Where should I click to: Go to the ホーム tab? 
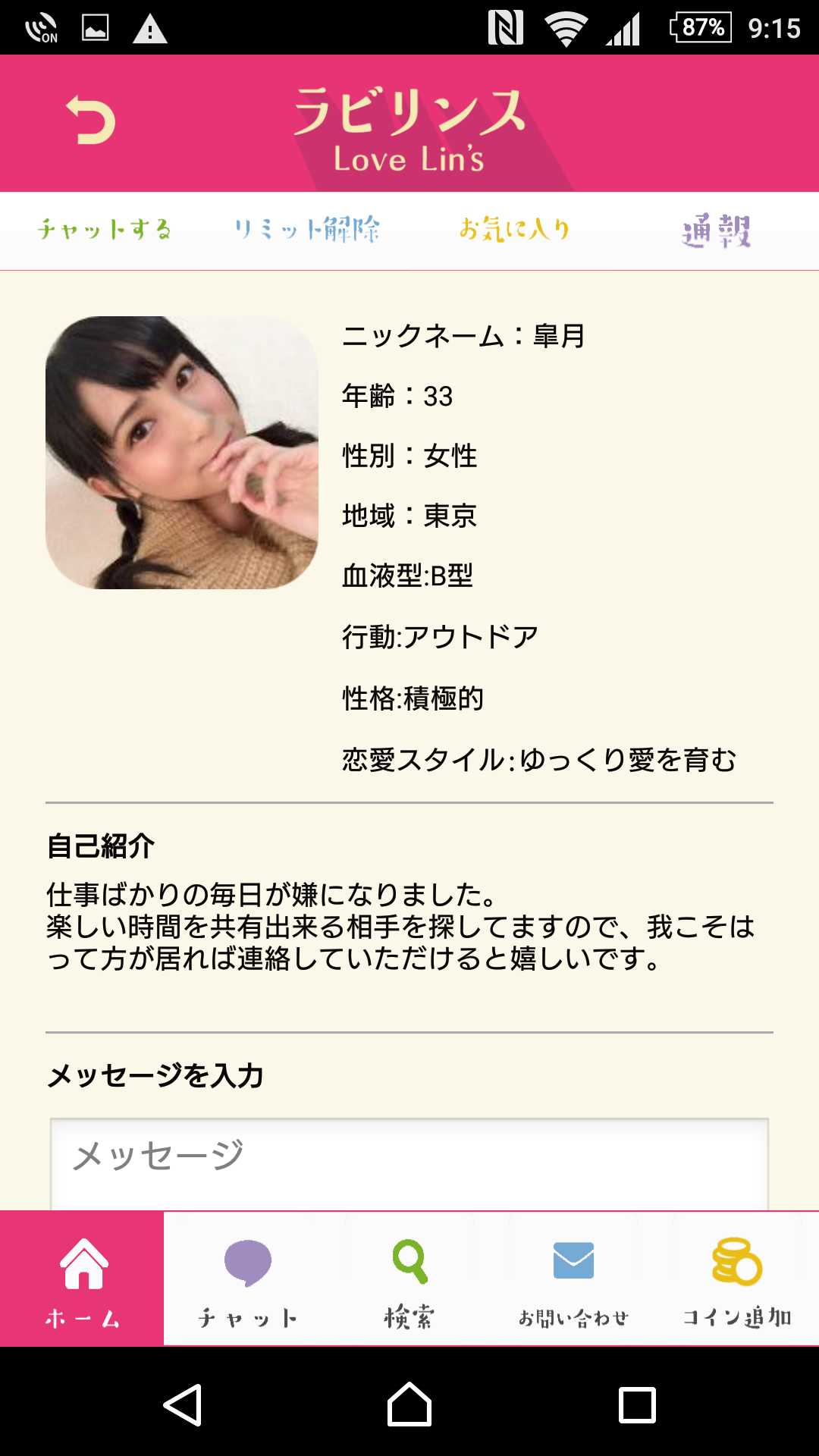click(82, 1279)
